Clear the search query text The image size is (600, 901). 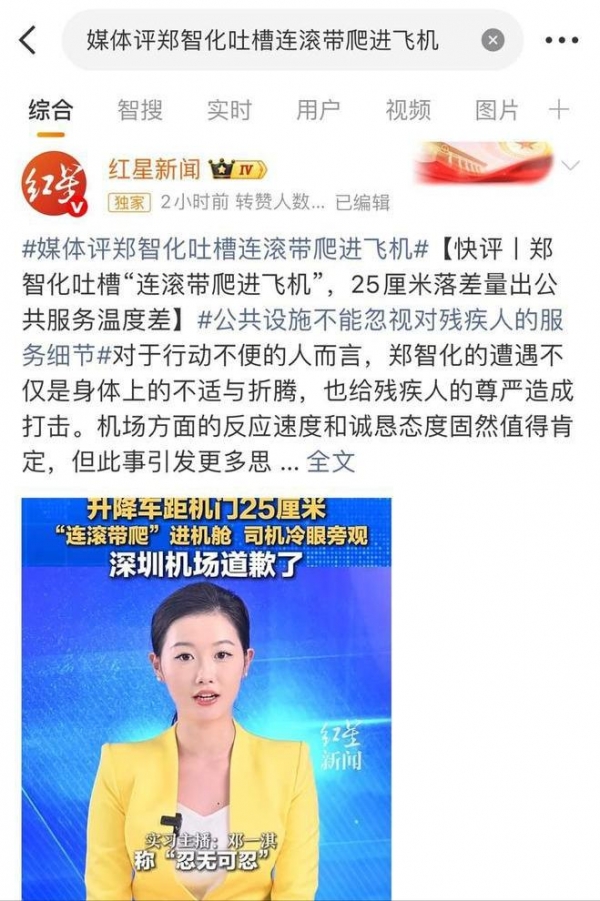click(493, 41)
